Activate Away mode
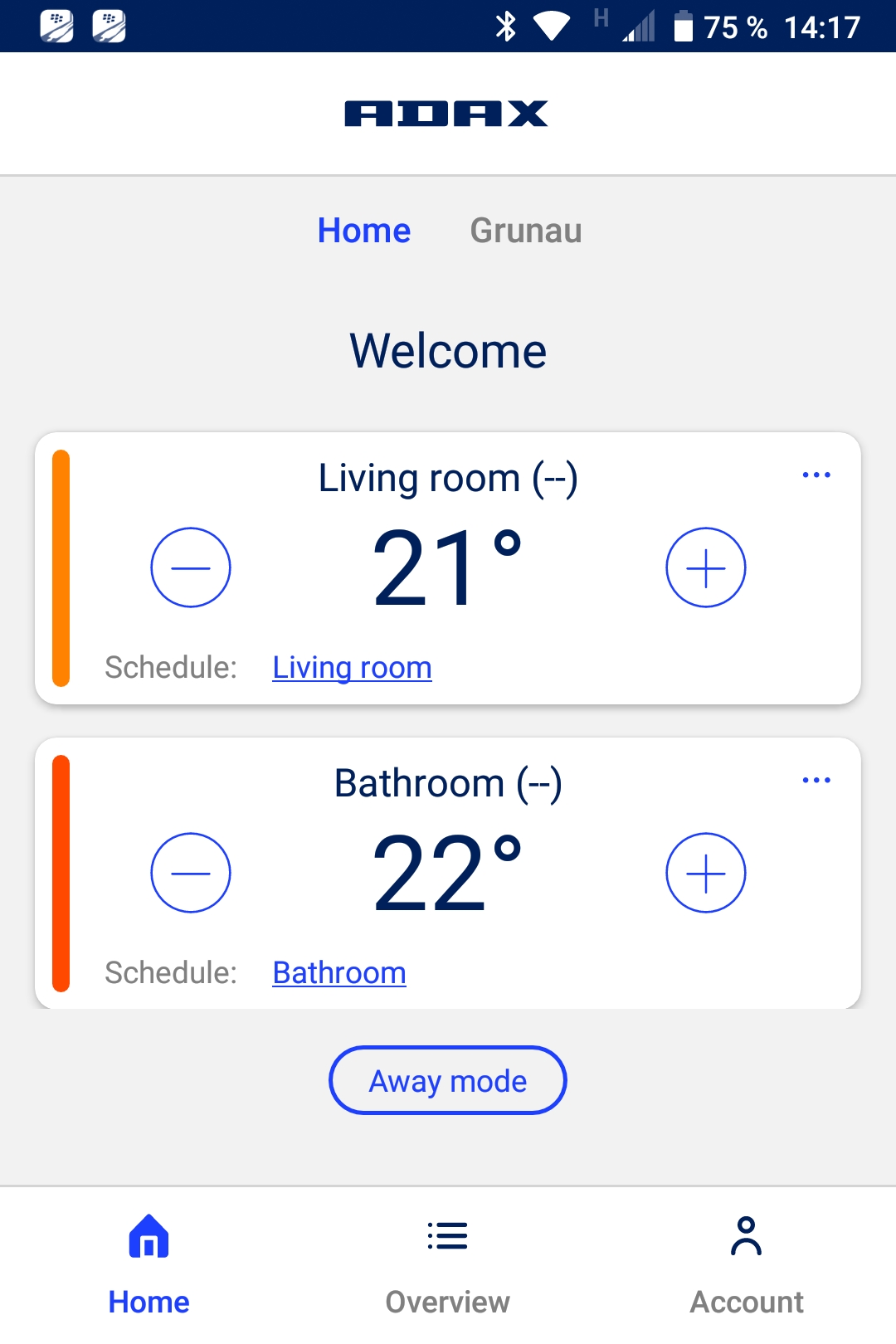The height and width of the screenshot is (1344, 896). click(448, 1081)
